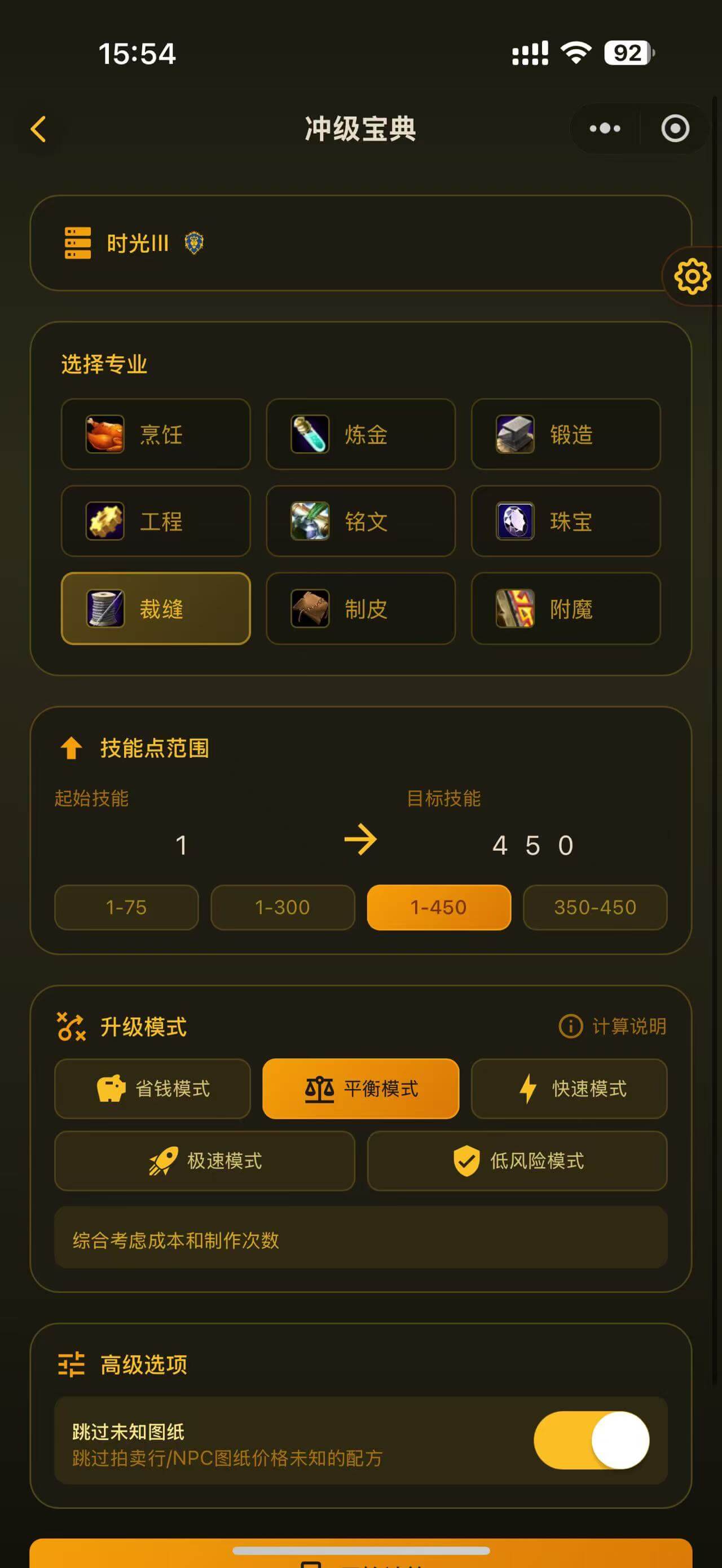722x1568 pixels.
Task: Edit the 起始技能 starting skill value
Action: (181, 845)
